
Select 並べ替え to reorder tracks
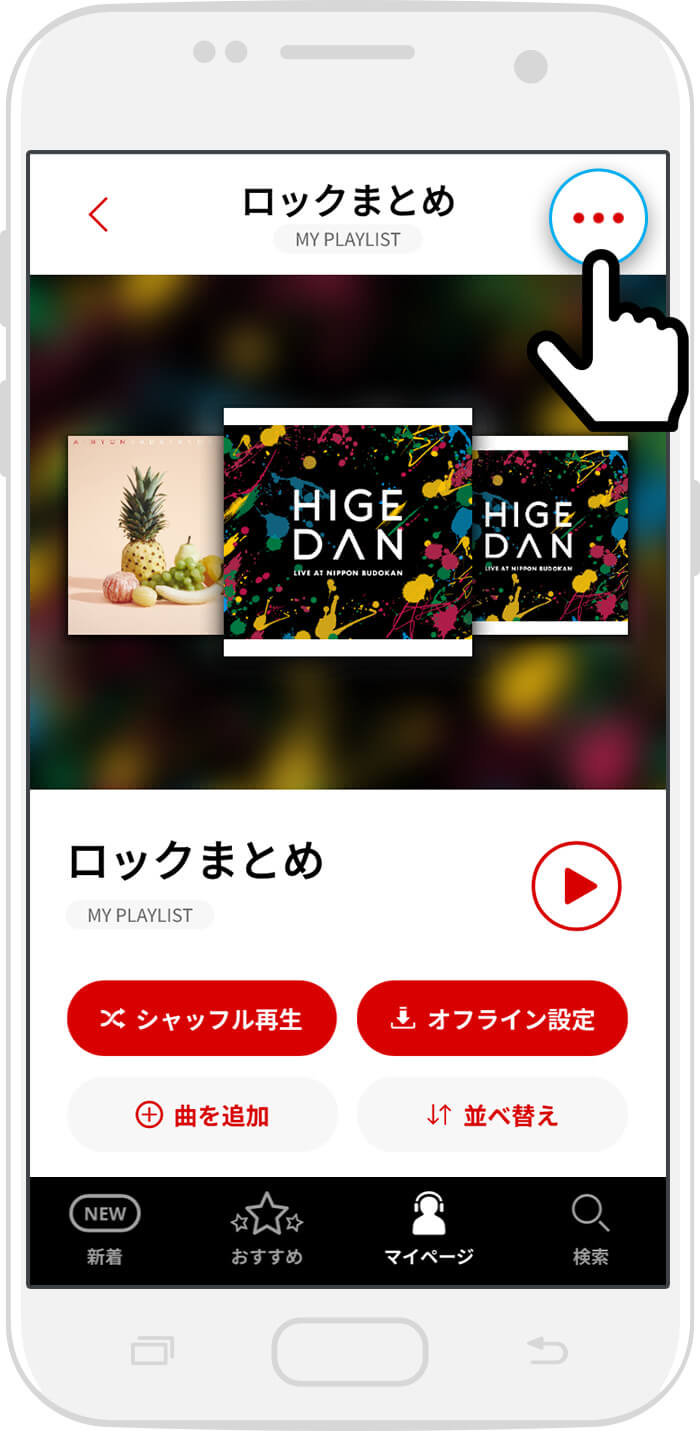[492, 1115]
